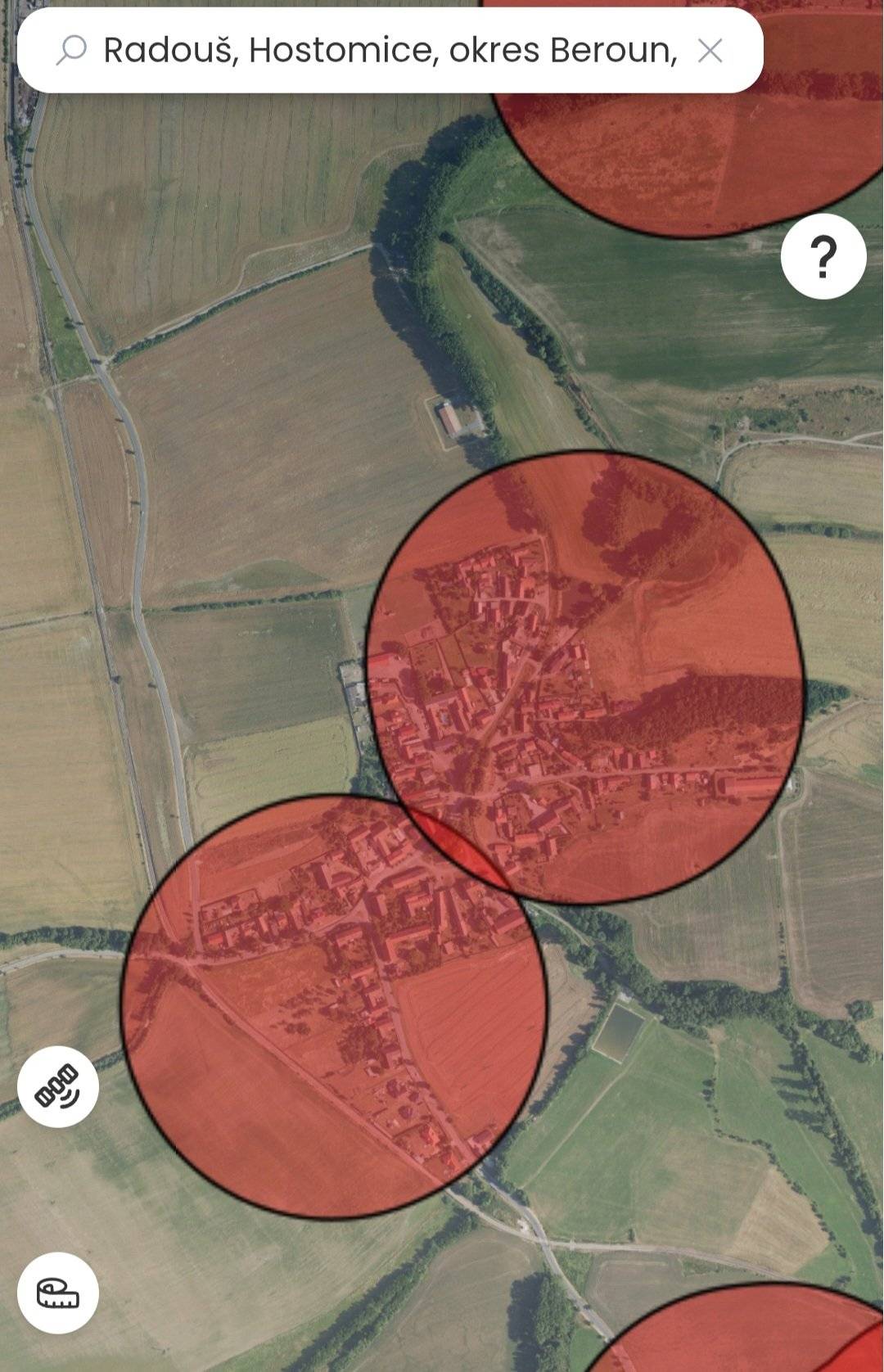884x1372 pixels.
Task: Edit the 'Radouš, Hostomice' search text
Action: click(x=368, y=51)
